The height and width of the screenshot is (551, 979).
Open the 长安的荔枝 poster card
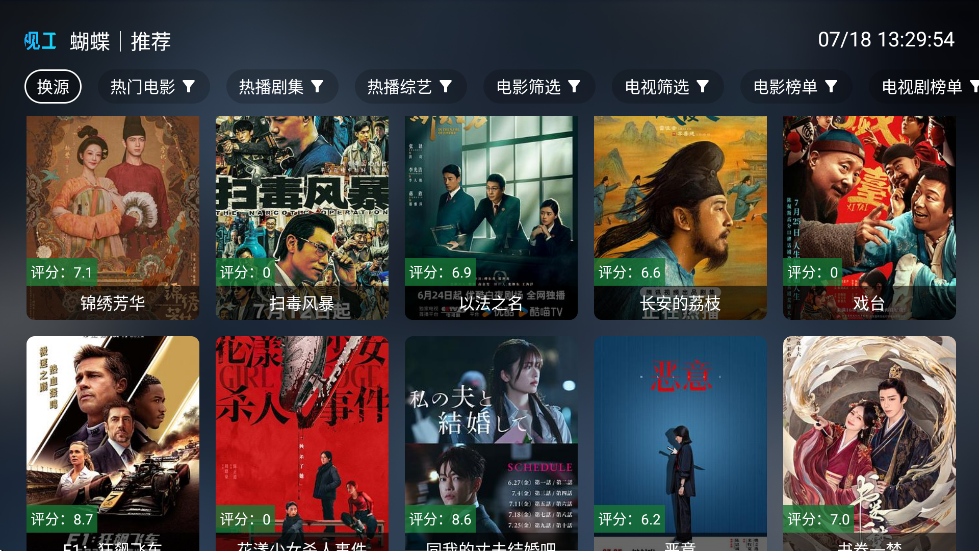pyautogui.click(x=680, y=217)
